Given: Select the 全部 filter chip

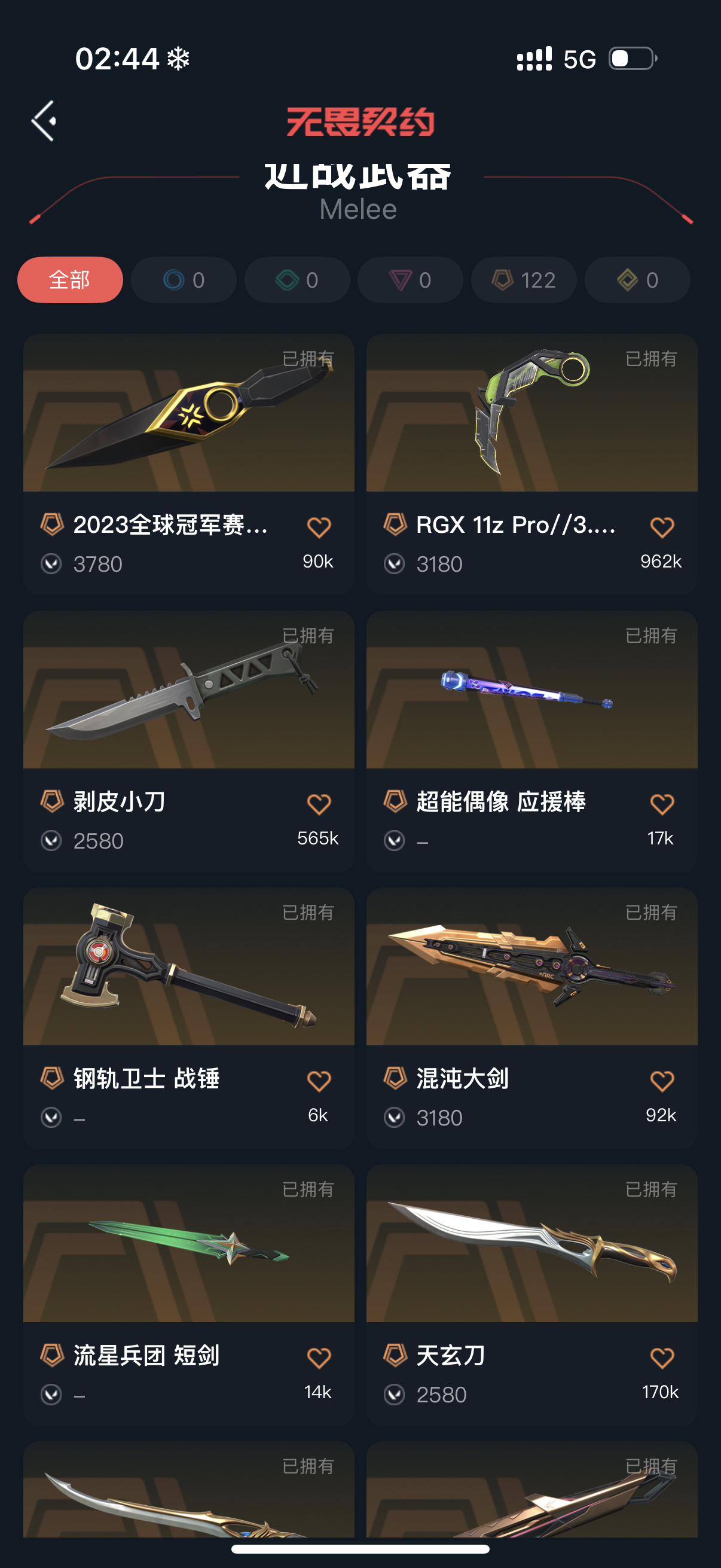Looking at the screenshot, I should (x=70, y=280).
